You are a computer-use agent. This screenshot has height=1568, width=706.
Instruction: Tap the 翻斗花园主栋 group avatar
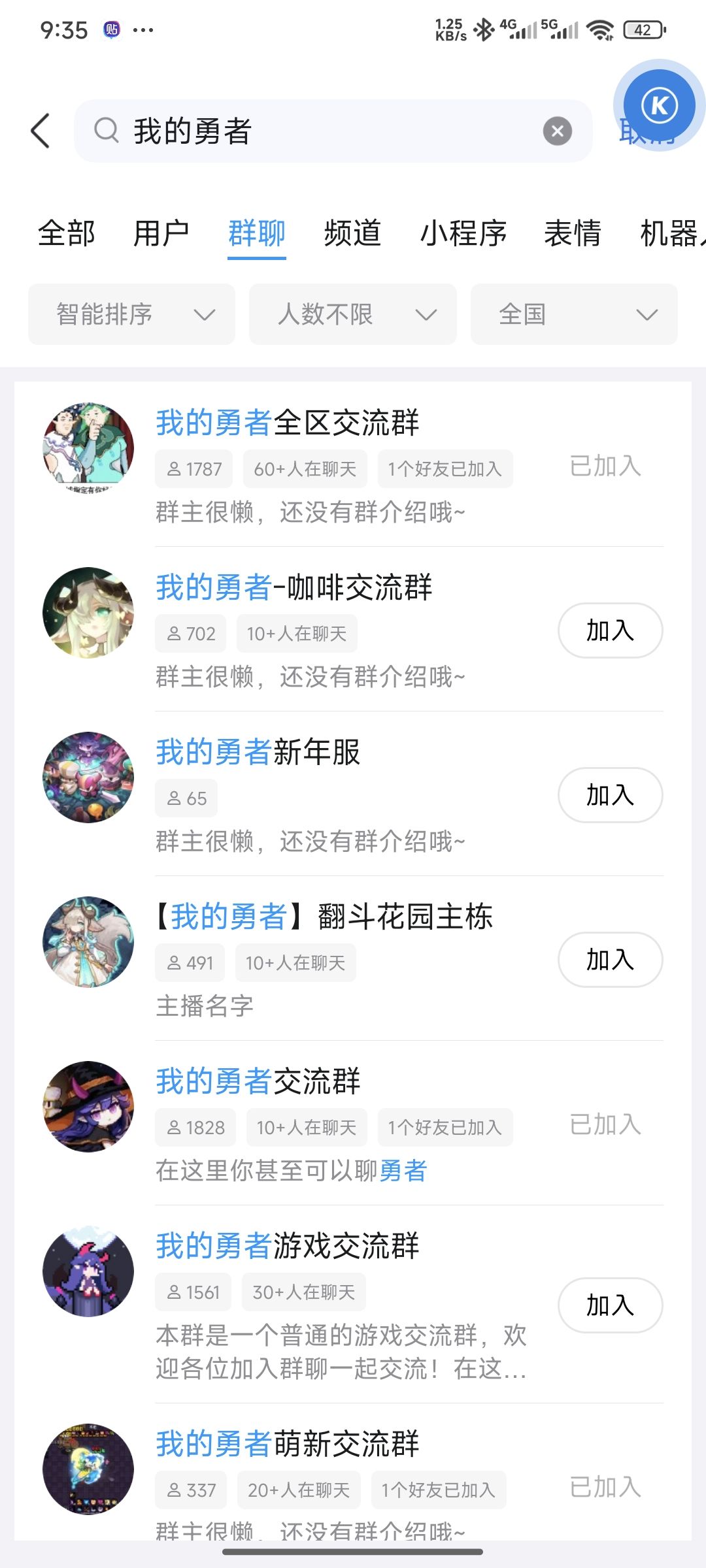88,941
